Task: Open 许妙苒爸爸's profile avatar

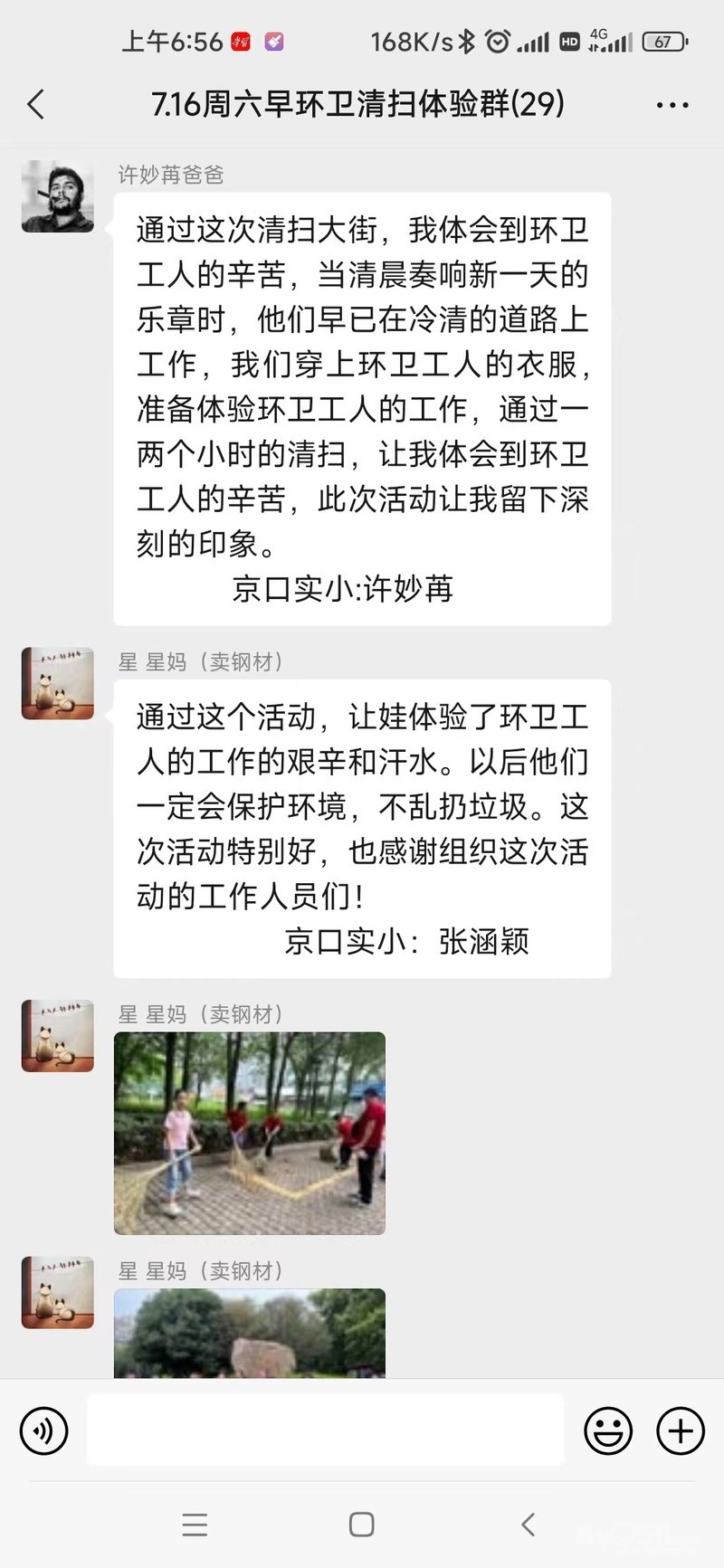Action: click(x=58, y=196)
